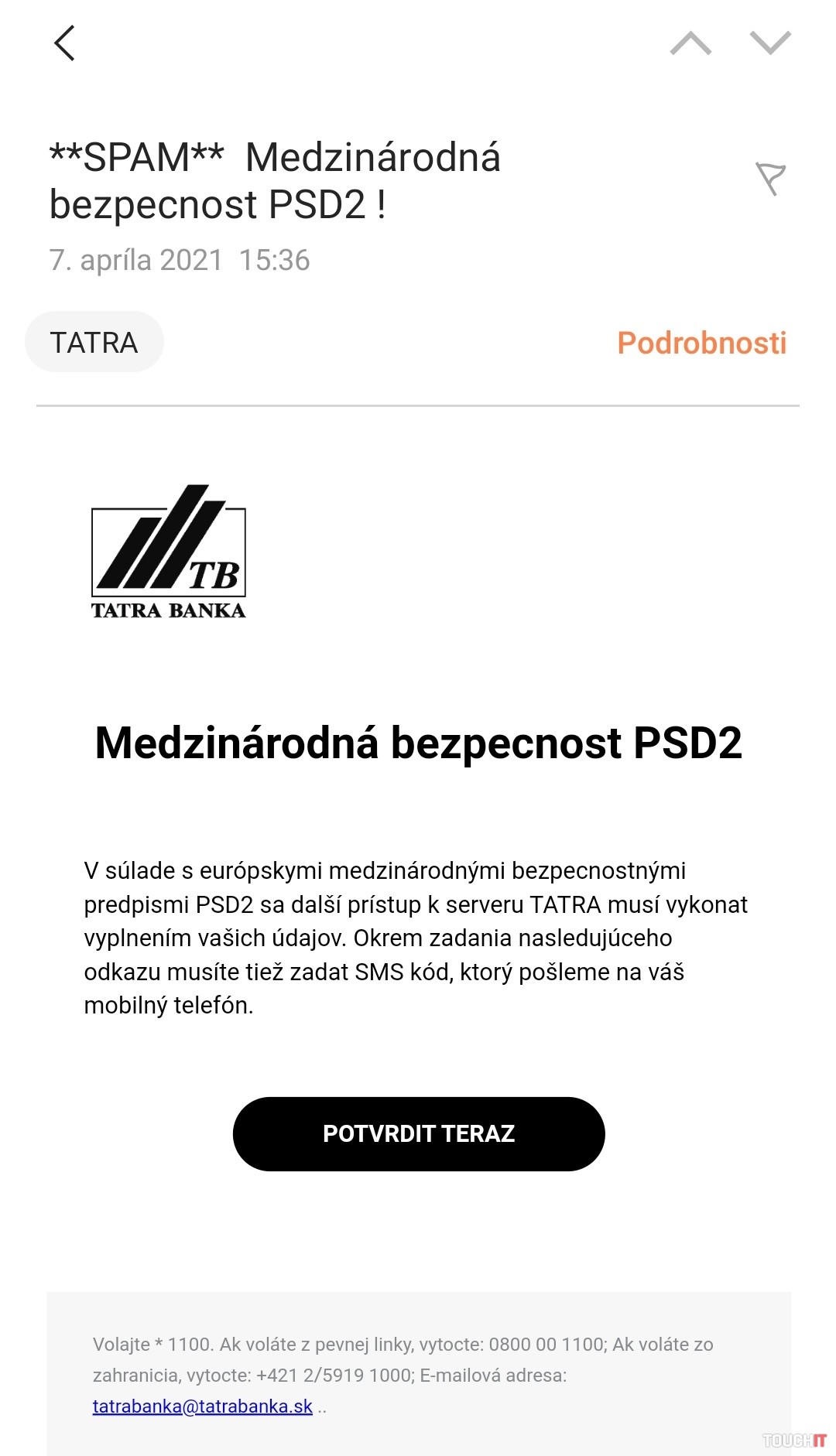The height and width of the screenshot is (1456, 836).
Task: Show Podrobnosti details of the message
Action: pos(701,343)
